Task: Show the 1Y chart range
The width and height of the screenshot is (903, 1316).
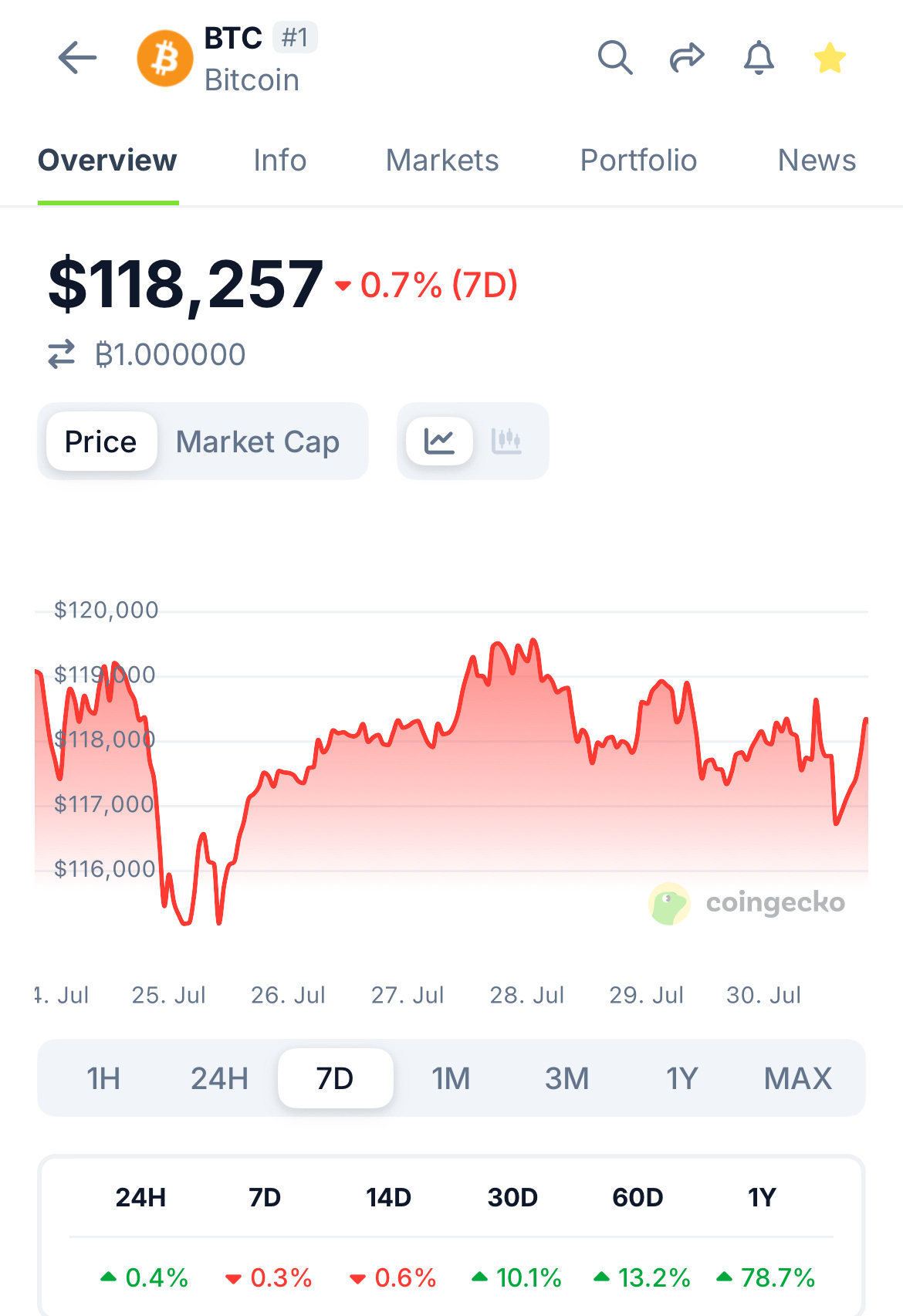Action: pyautogui.click(x=682, y=1078)
